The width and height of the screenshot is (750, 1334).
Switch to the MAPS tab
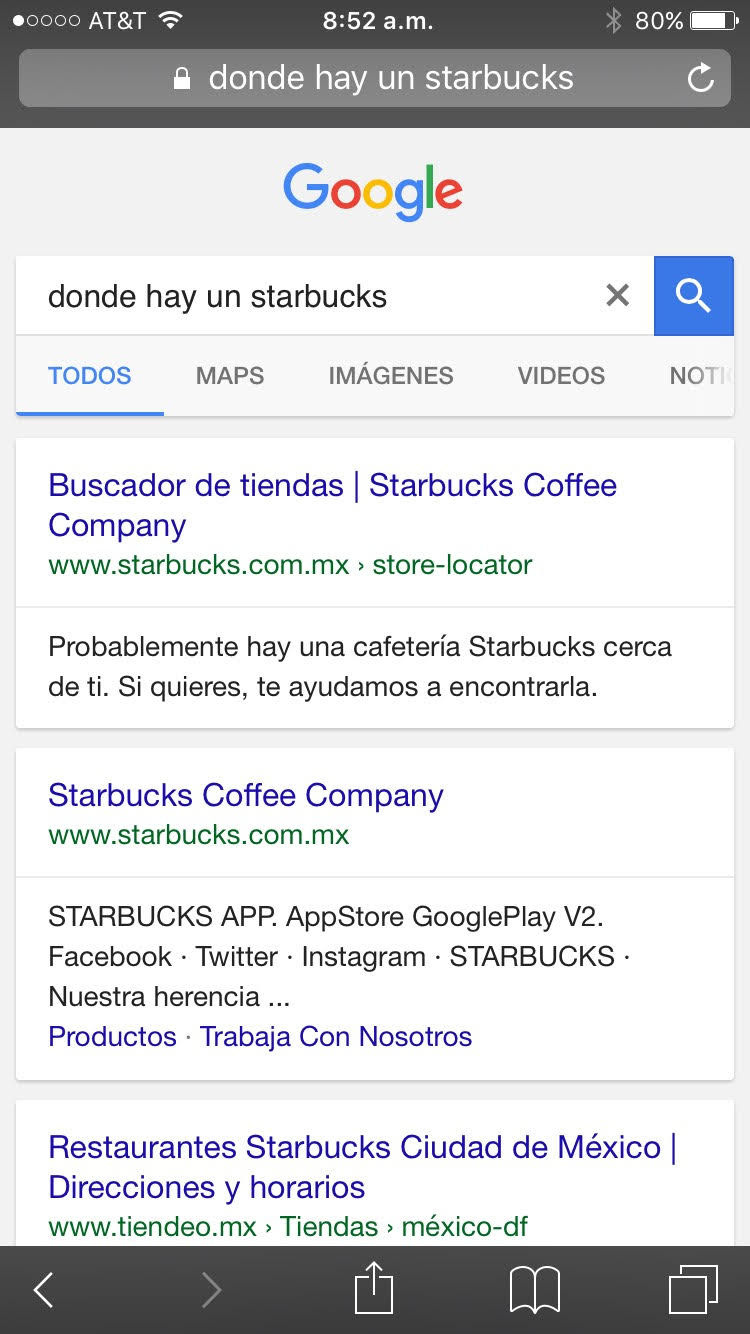229,375
